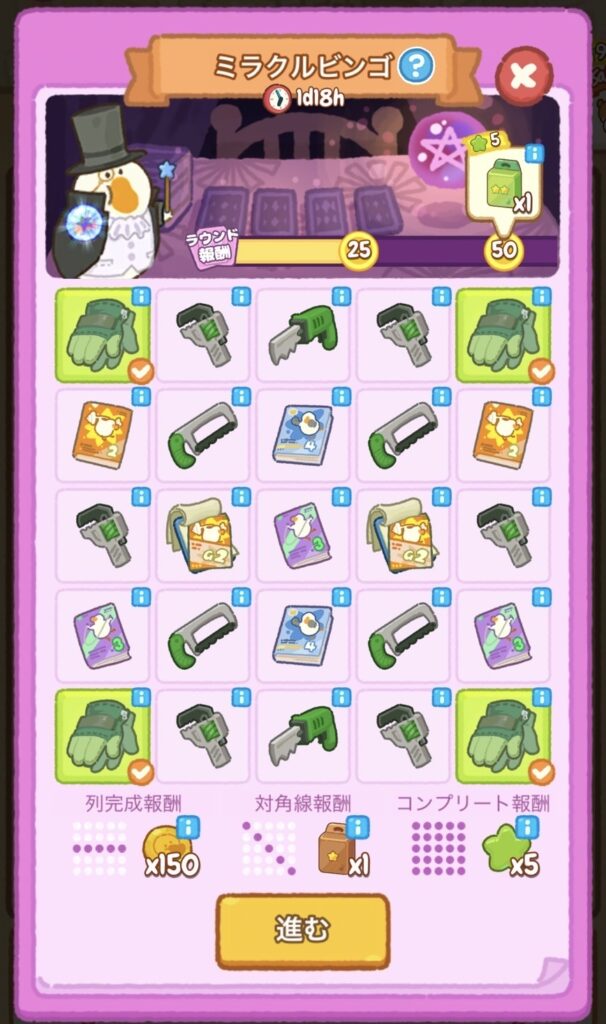
Task: Select the green drill in the bottom row
Action: click(x=302, y=736)
